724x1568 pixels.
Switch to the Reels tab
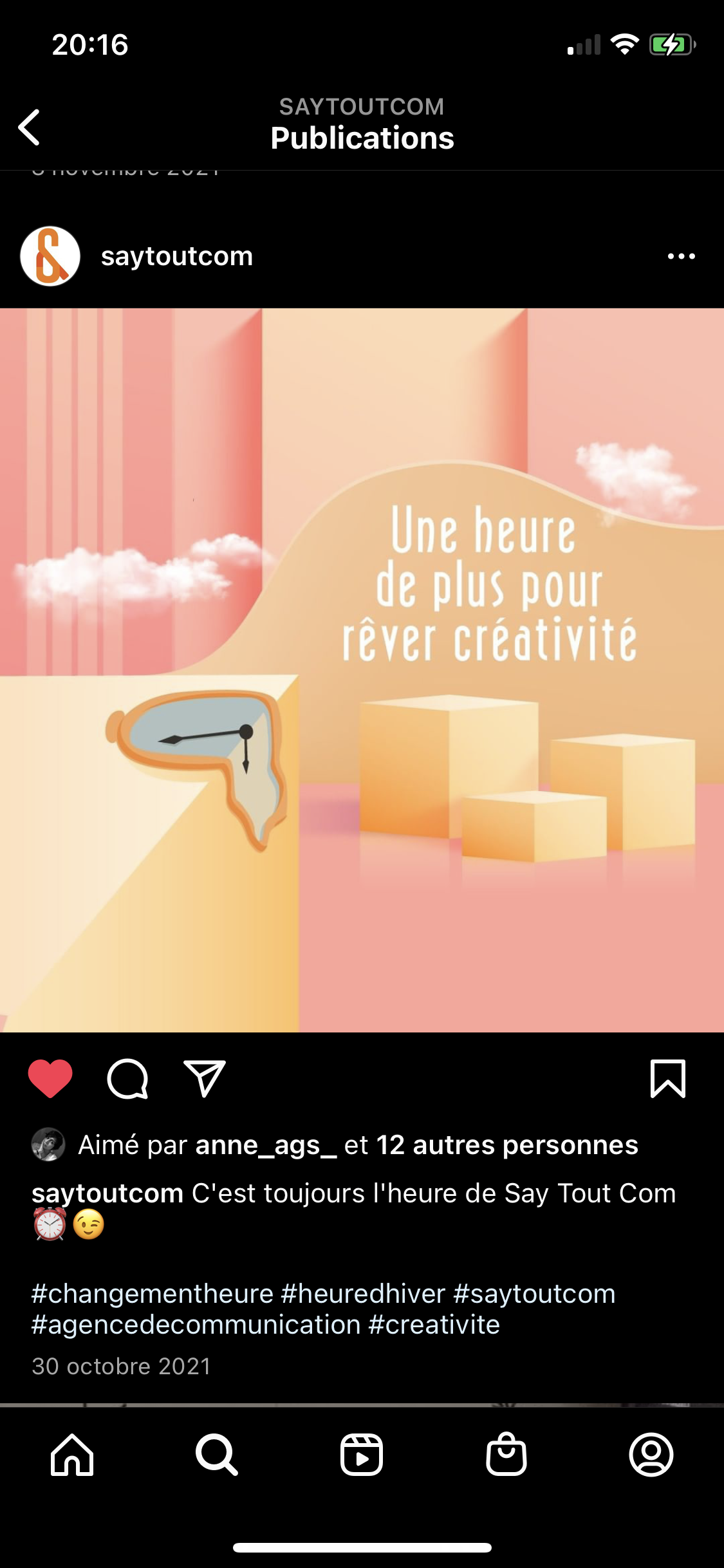(x=362, y=1455)
